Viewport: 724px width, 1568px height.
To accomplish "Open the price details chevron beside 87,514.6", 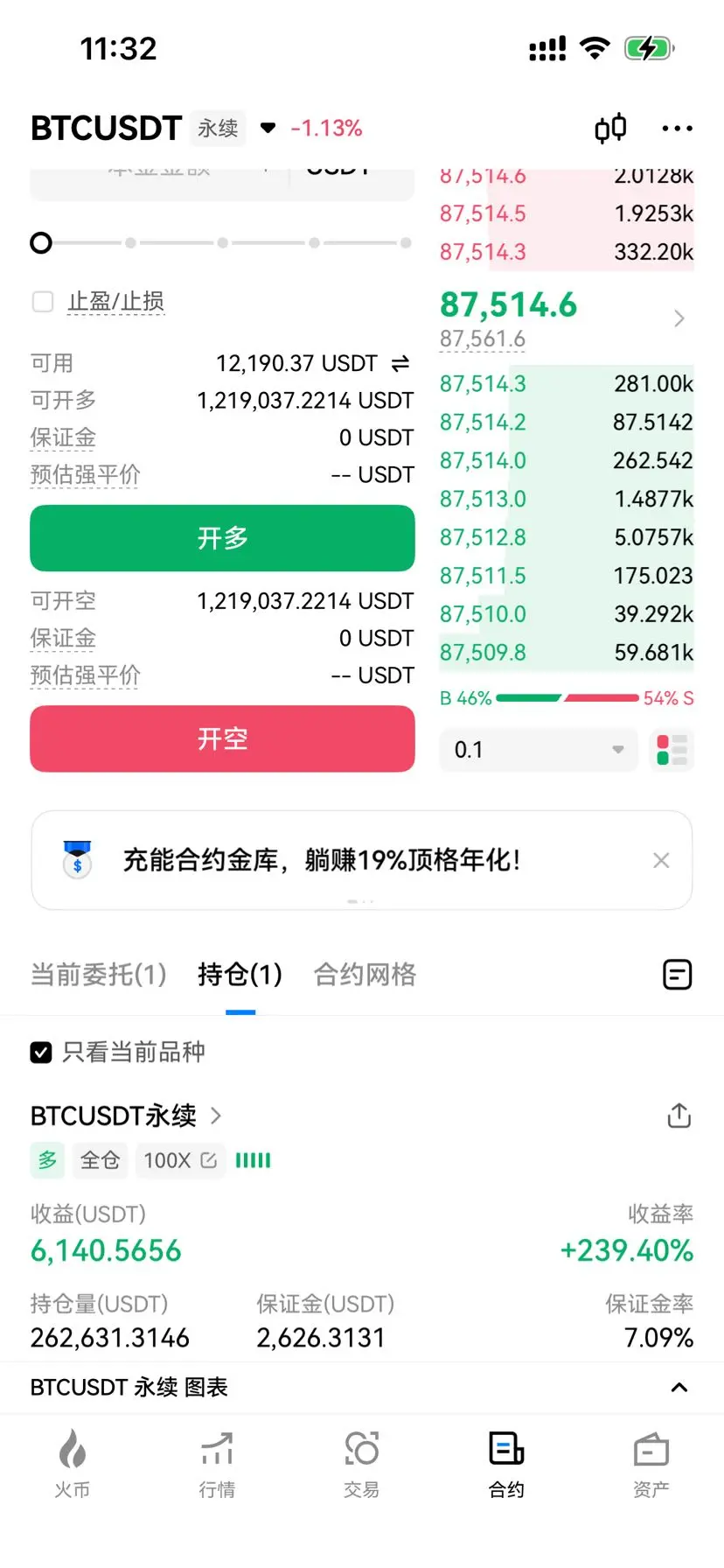I will coord(679,318).
